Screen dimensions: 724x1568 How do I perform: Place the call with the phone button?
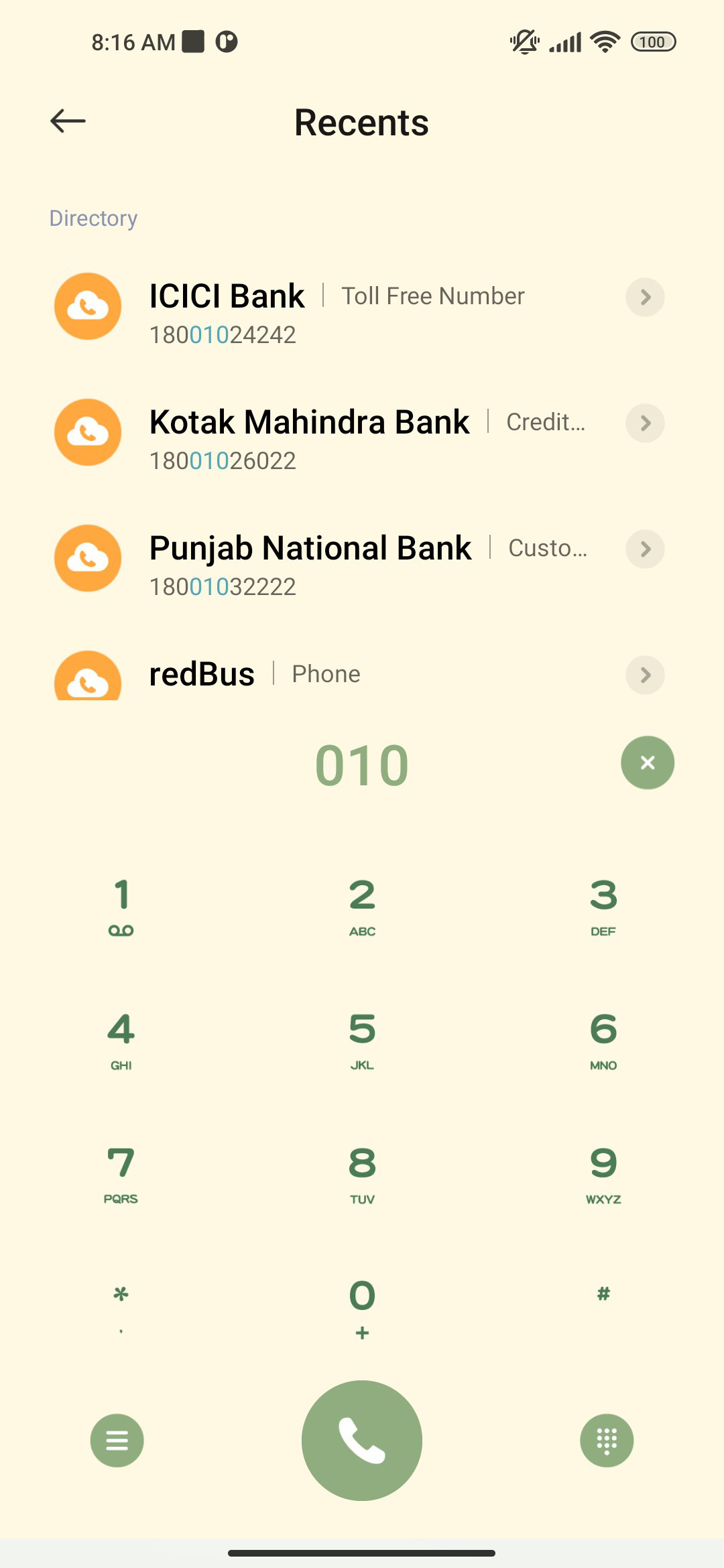[x=362, y=1440]
